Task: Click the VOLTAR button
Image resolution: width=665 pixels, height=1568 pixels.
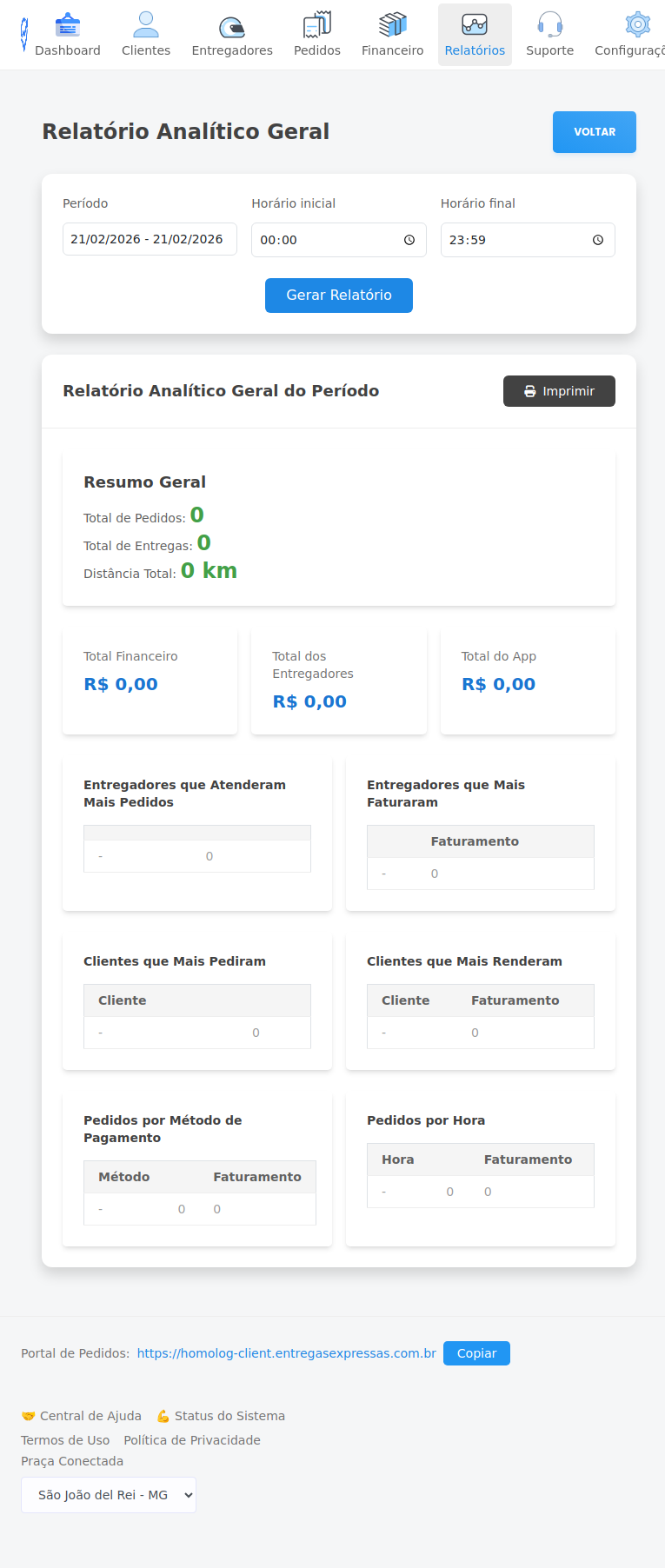Action: click(594, 131)
